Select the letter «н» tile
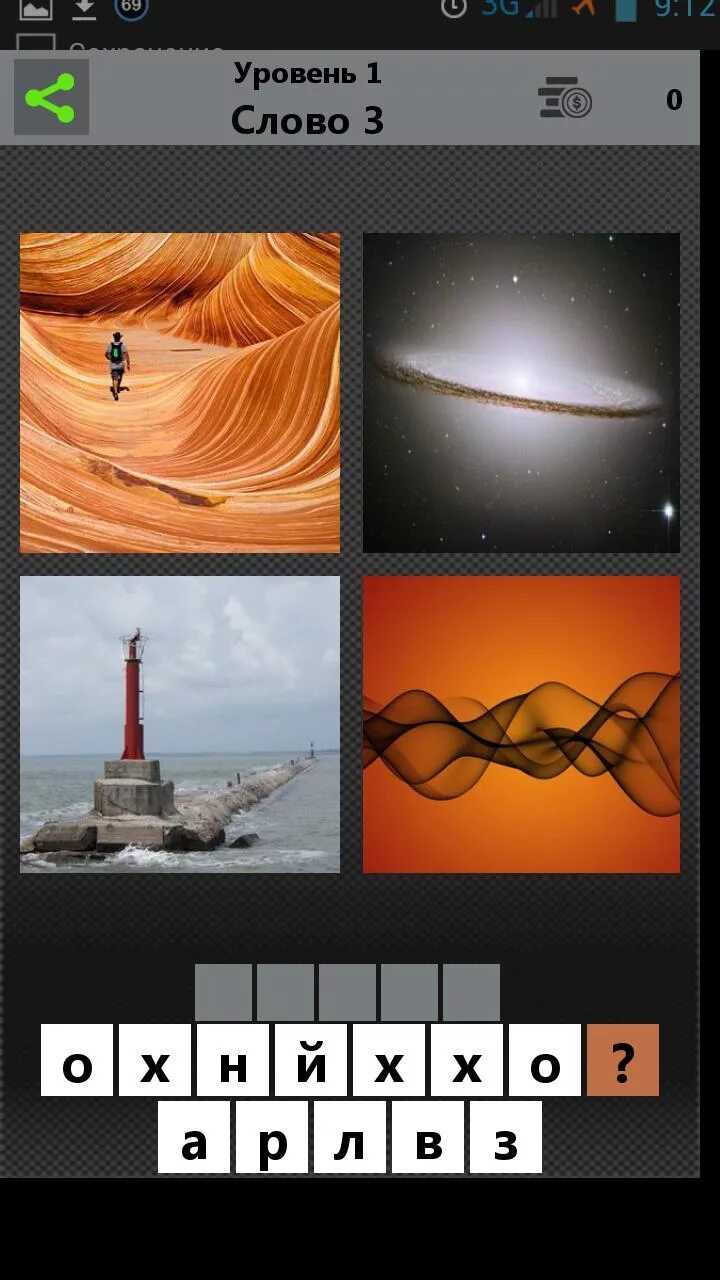Screen dimensions: 720x1280 pos(233,1060)
